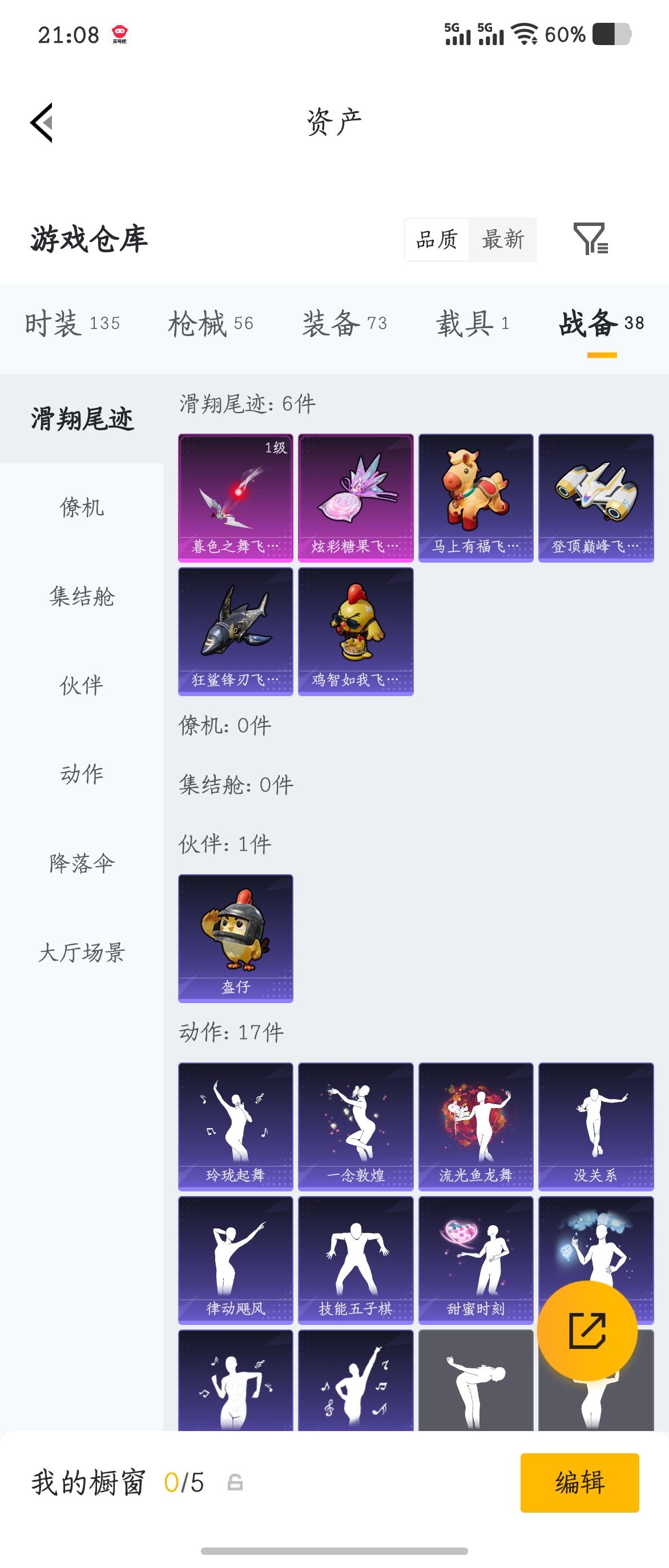
Task: Tap the yellow share floating button
Action: pyautogui.click(x=588, y=1331)
